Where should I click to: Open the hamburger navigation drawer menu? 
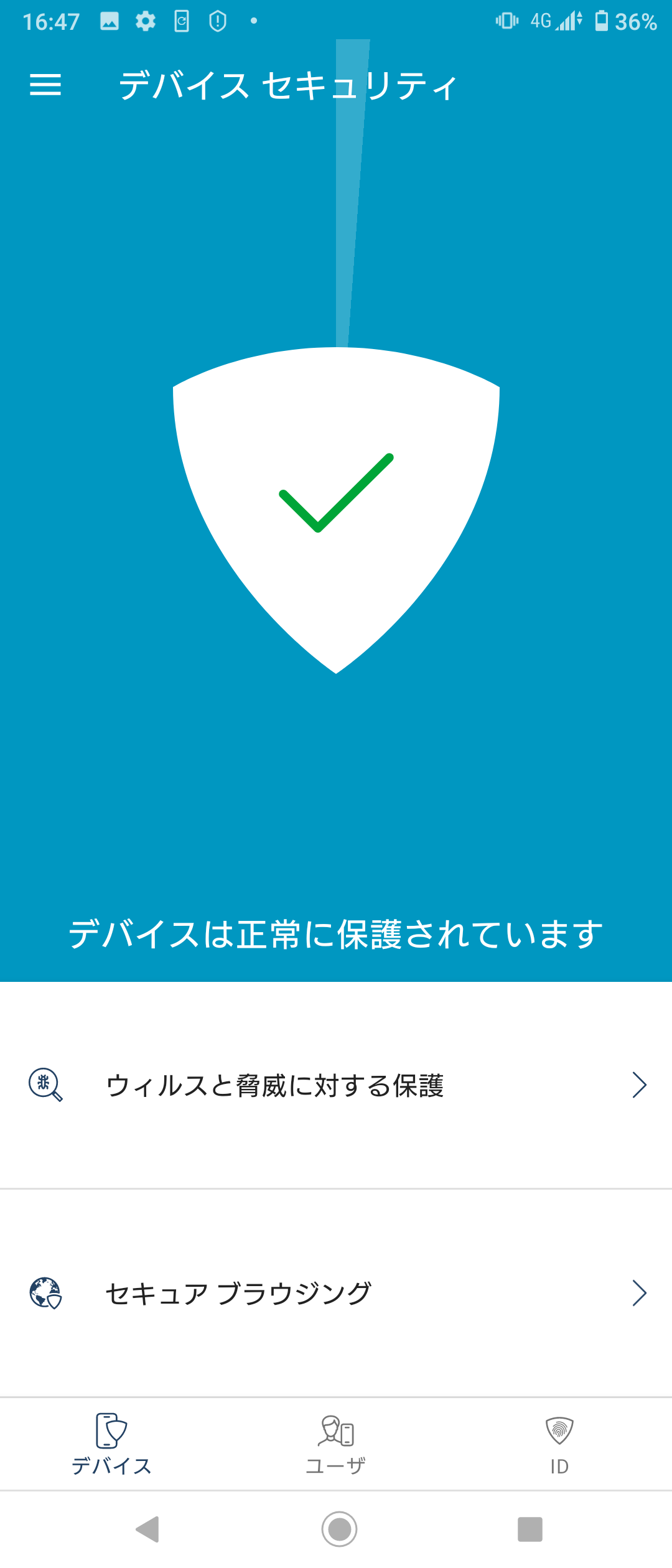(45, 85)
